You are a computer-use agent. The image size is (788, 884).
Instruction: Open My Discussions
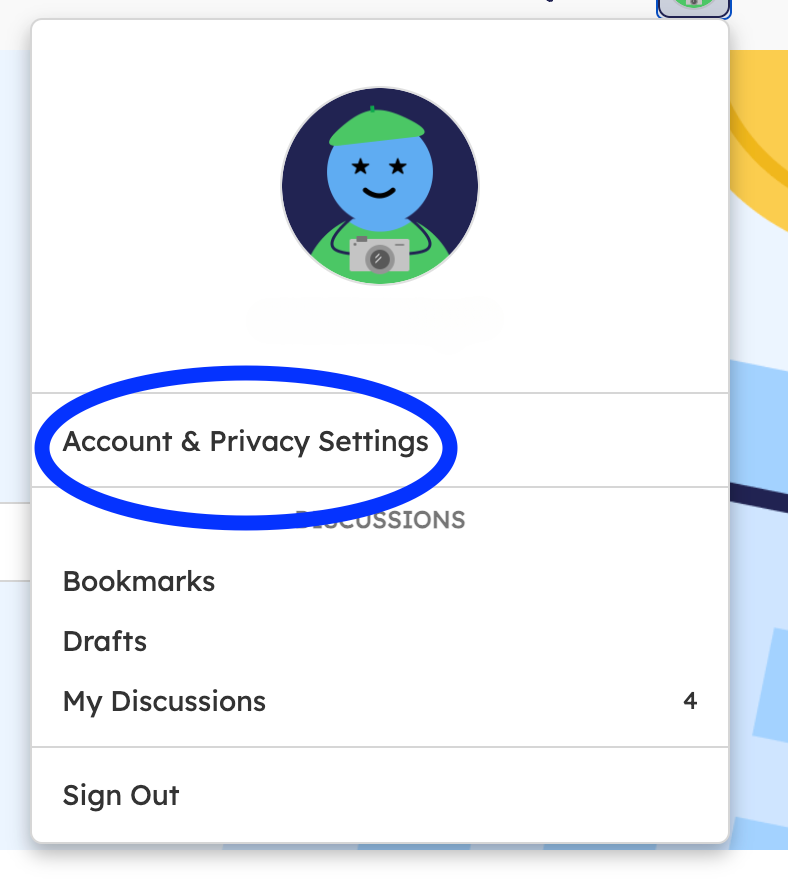[x=164, y=701]
